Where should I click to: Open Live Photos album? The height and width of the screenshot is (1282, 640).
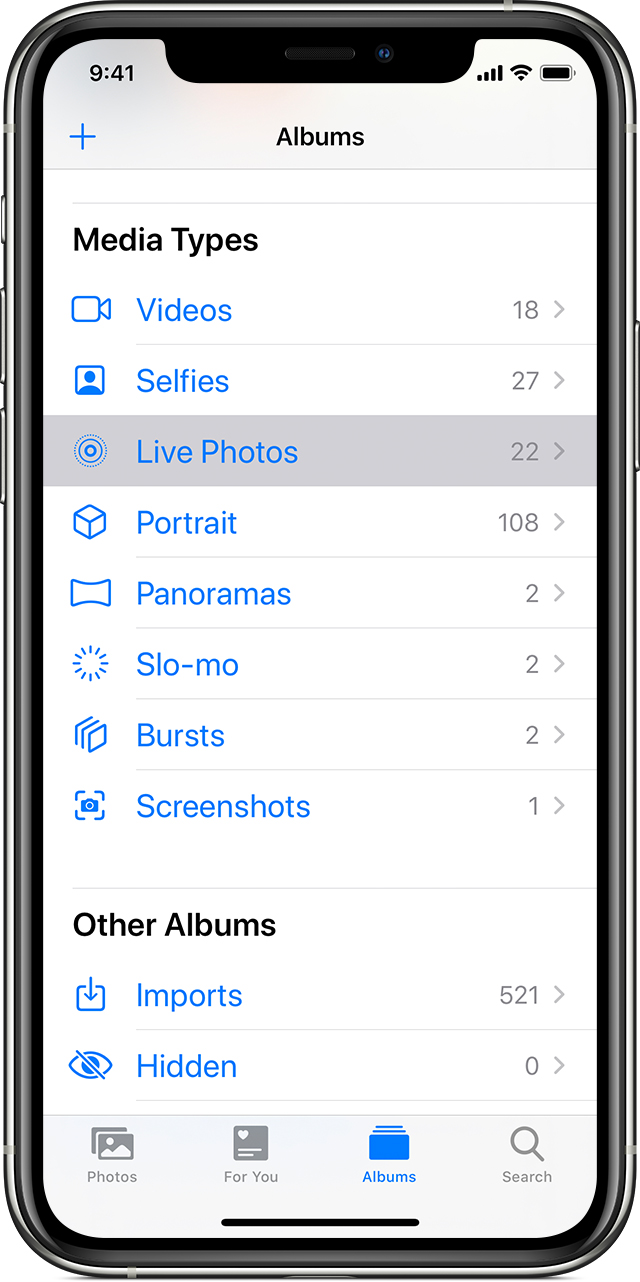click(217, 452)
